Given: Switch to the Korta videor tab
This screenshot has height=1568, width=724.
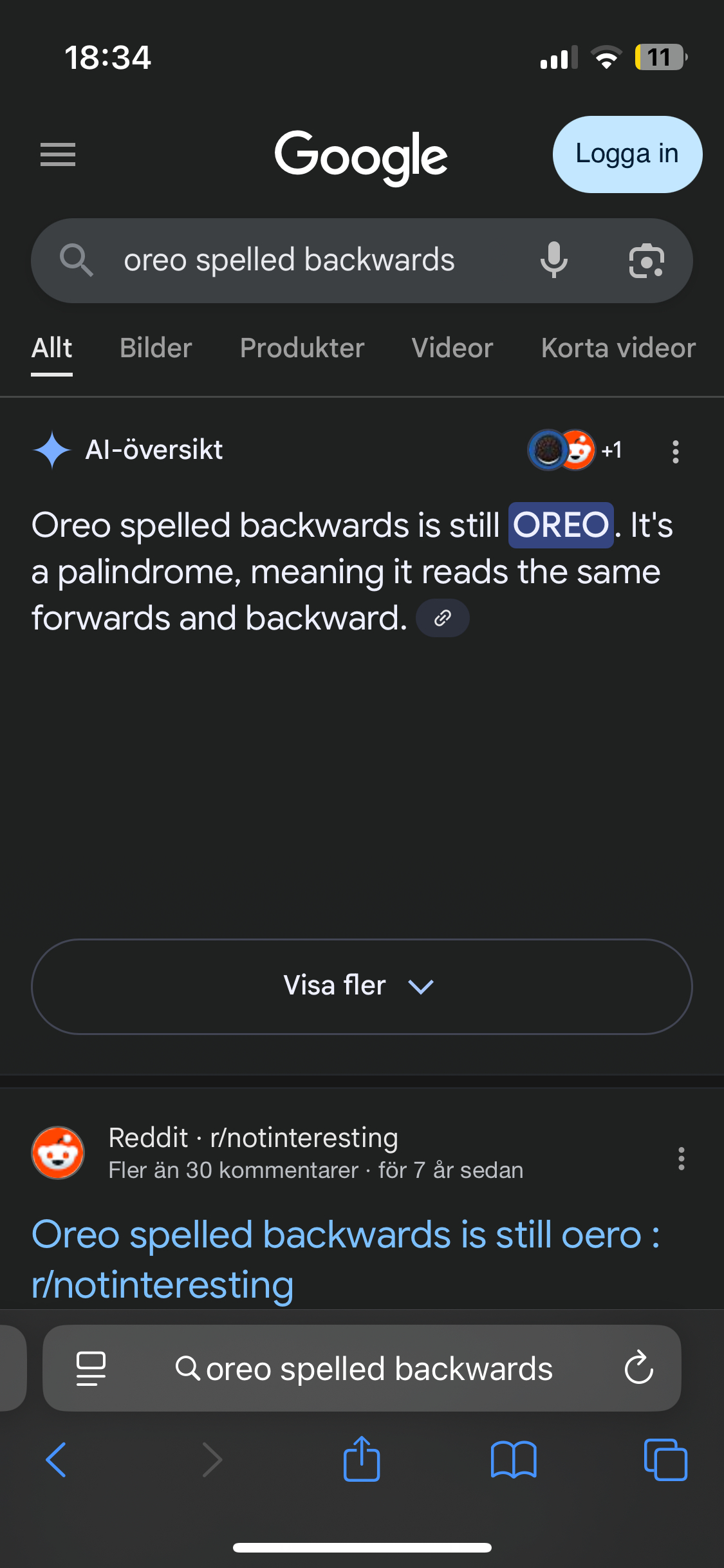Looking at the screenshot, I should pos(618,348).
